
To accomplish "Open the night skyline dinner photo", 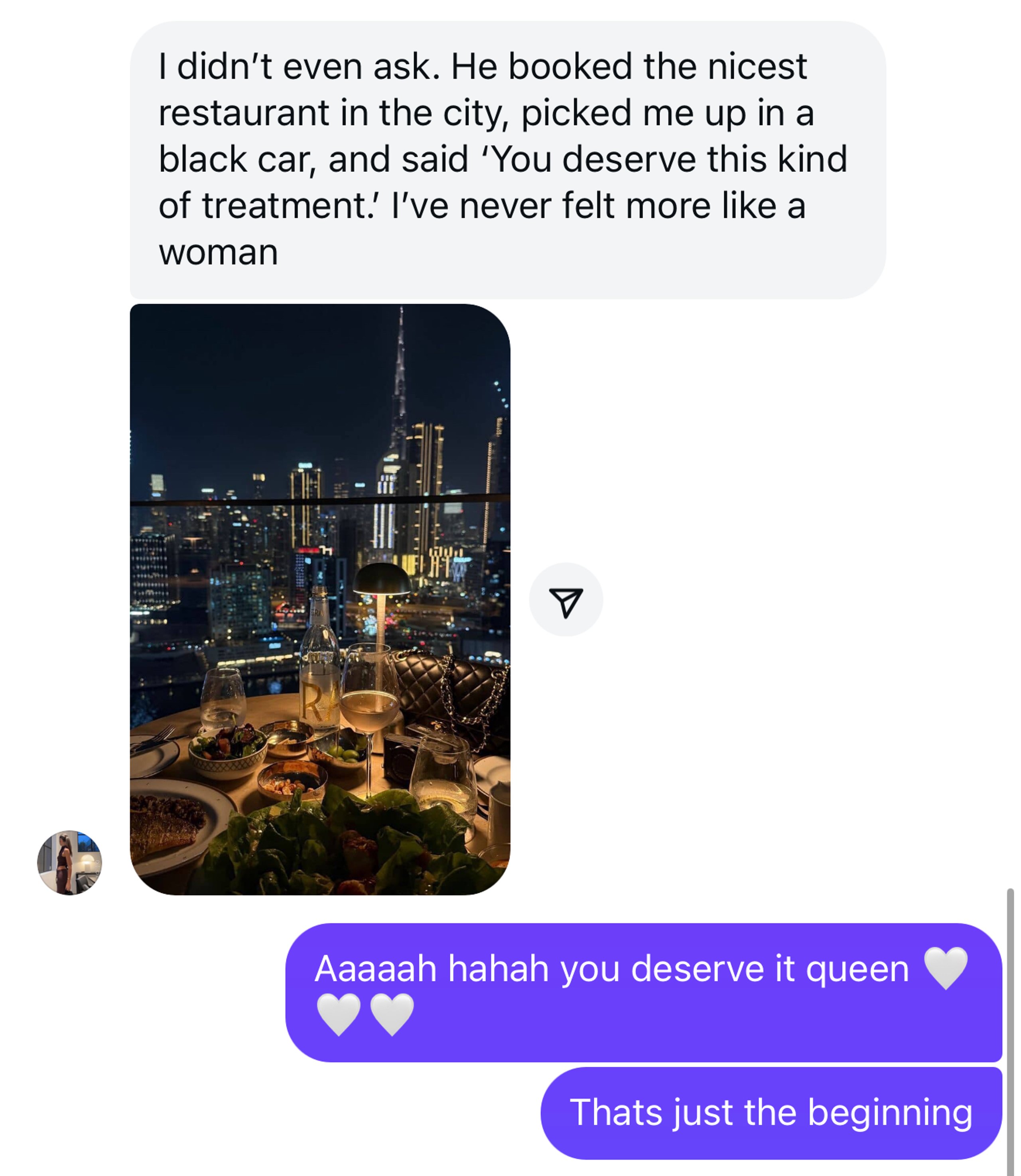I will tap(319, 599).
